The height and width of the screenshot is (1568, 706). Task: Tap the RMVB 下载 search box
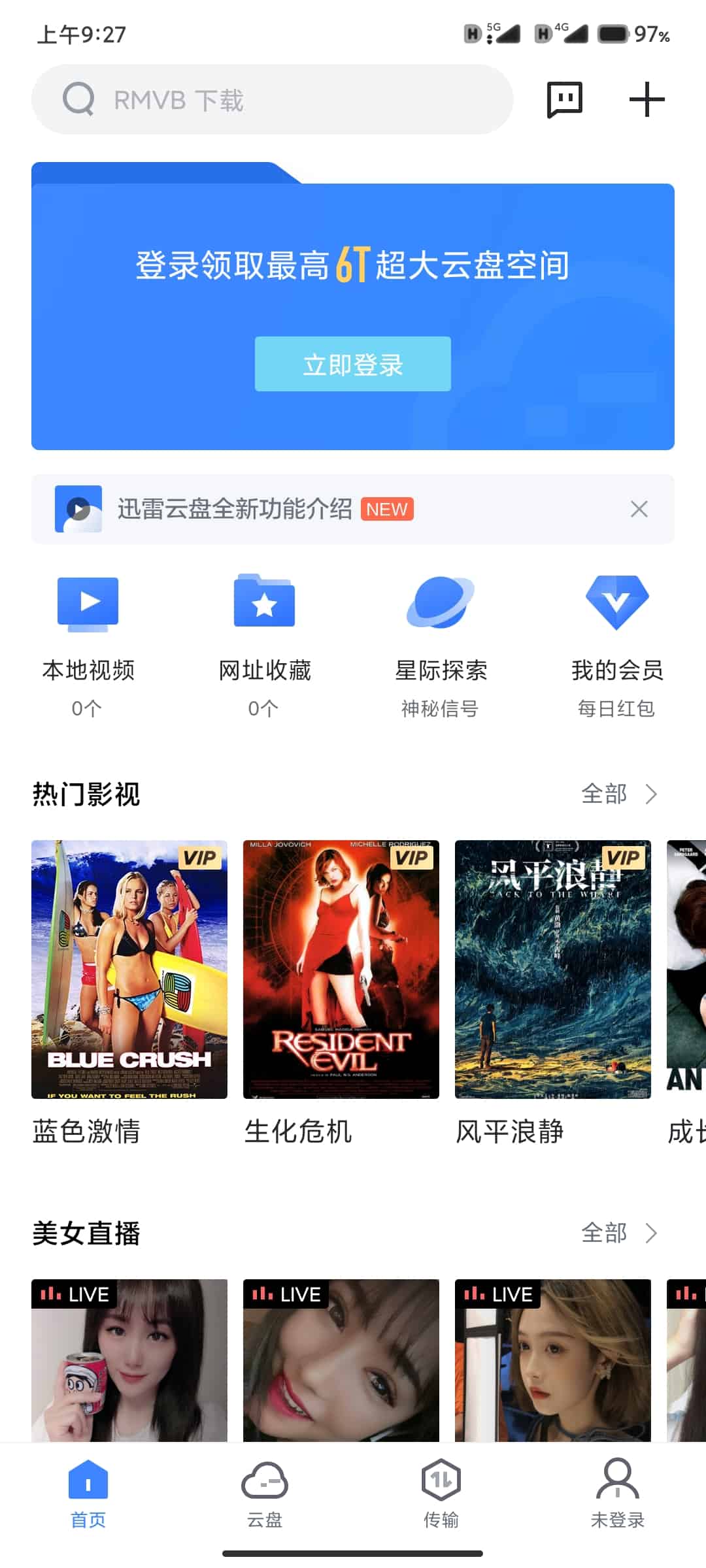tap(271, 100)
